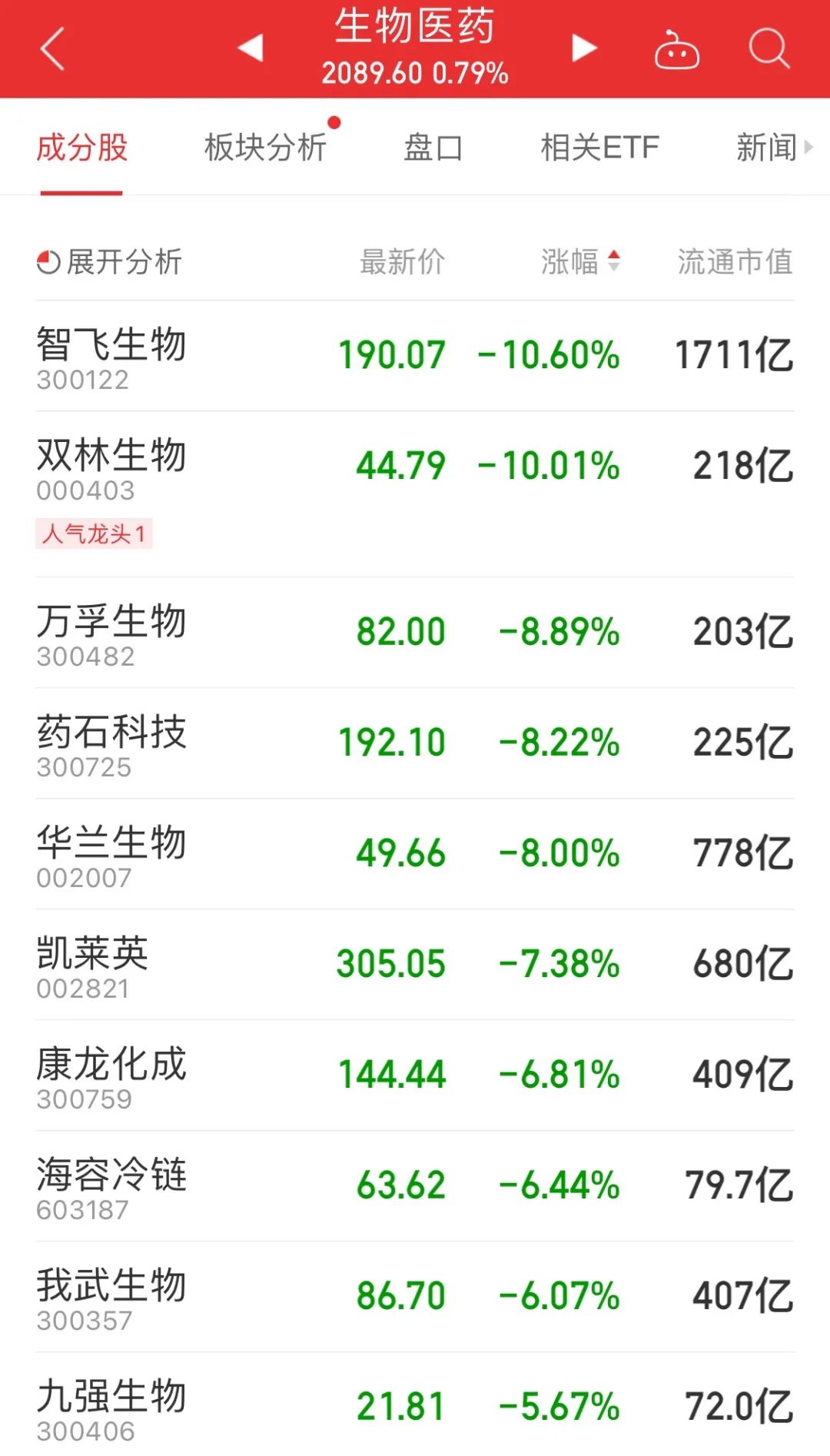This screenshot has height=1456, width=830.
Task: Select 凯莱英 from the list
Action: pyautogui.click(x=415, y=965)
